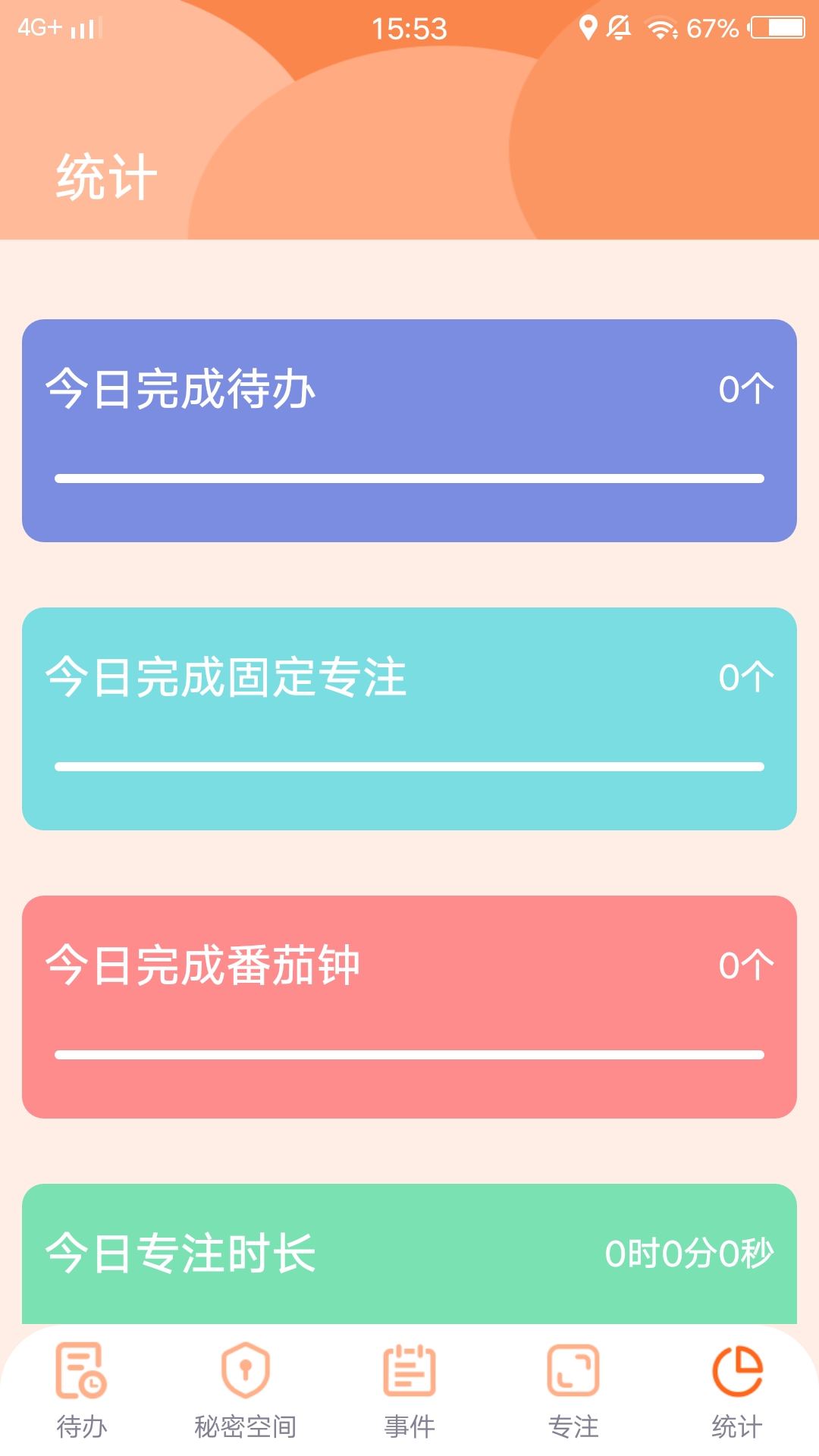Open the 秘密空间 tab
Screen dimensions: 819x1456
coord(245,1389)
